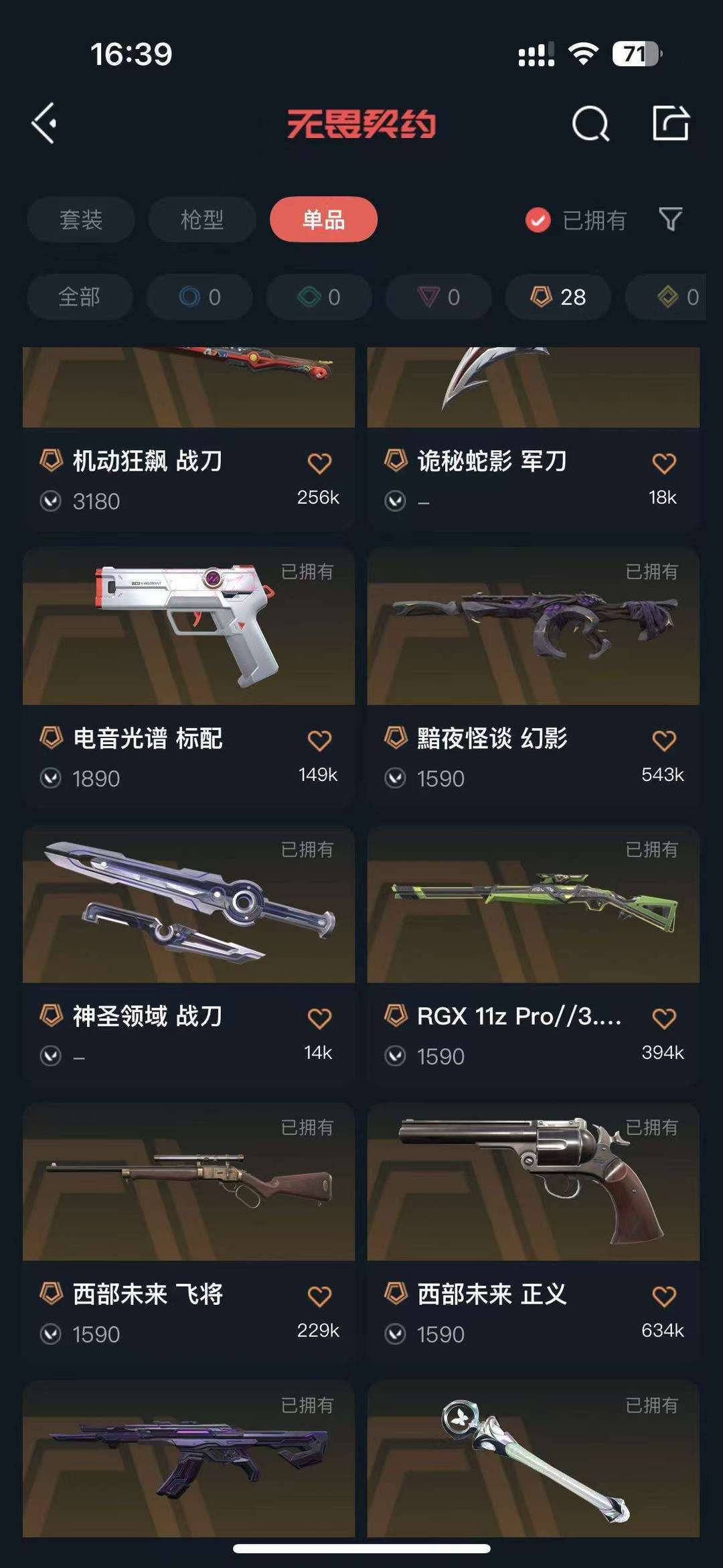Switch to the 枪型 tab
This screenshot has width=723, height=1568.
[x=202, y=220]
